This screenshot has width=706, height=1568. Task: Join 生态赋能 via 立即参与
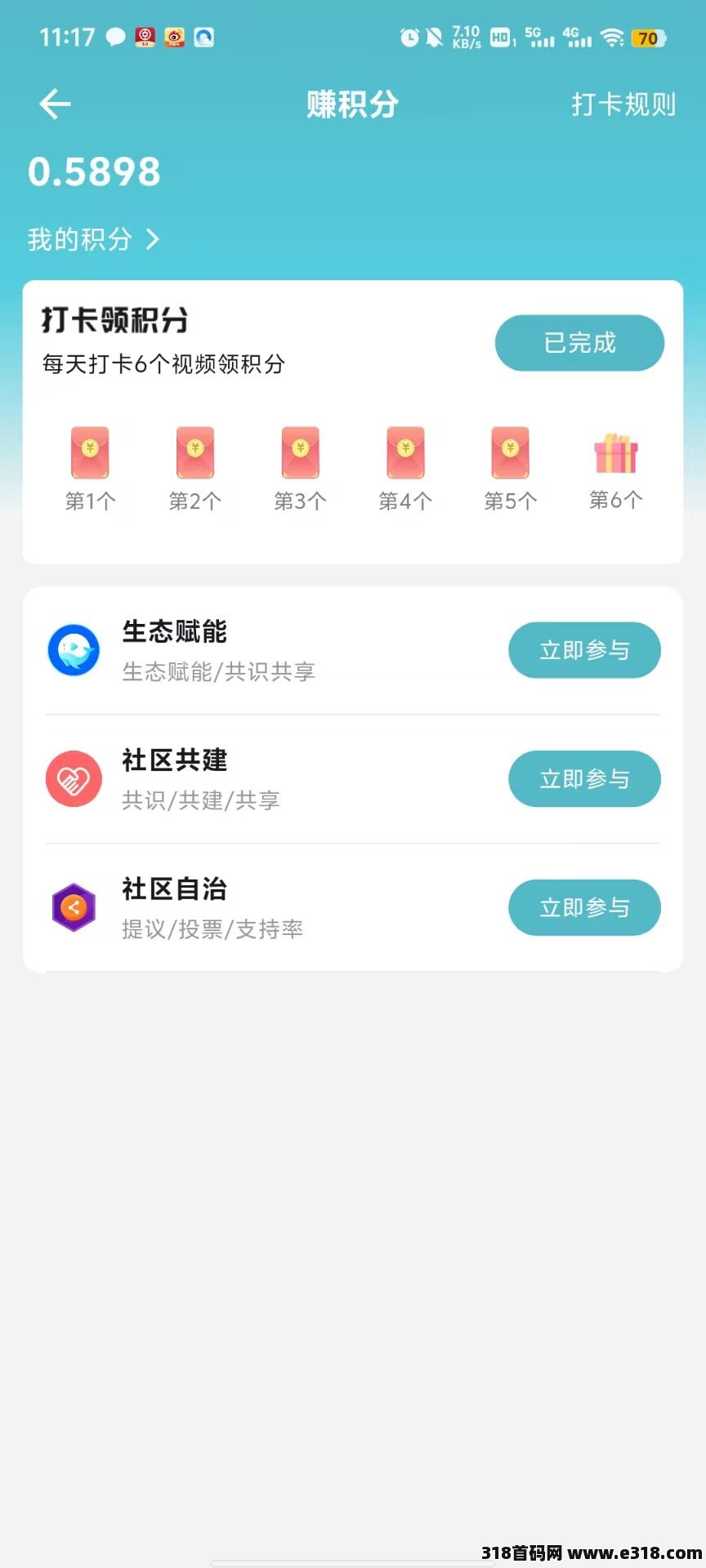[584, 650]
